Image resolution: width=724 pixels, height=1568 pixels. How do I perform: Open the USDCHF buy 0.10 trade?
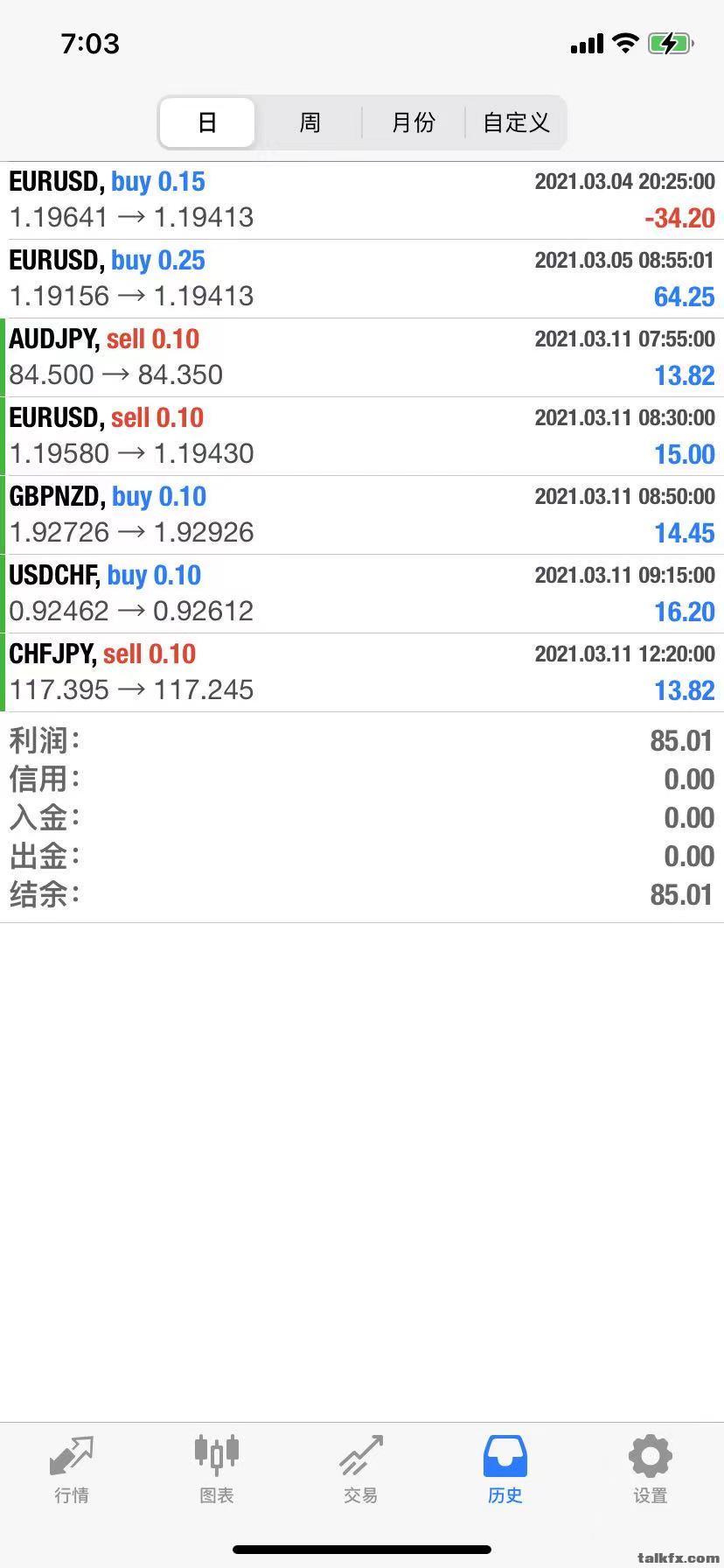tap(362, 594)
